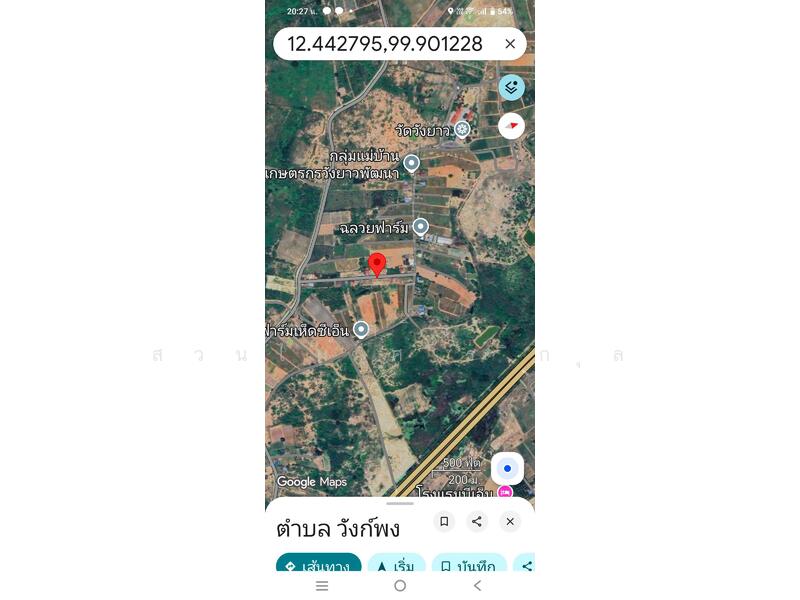Viewport: 800px width, 600px height.
Task: Get directions with the เส้นทาง button
Action: pos(318,565)
